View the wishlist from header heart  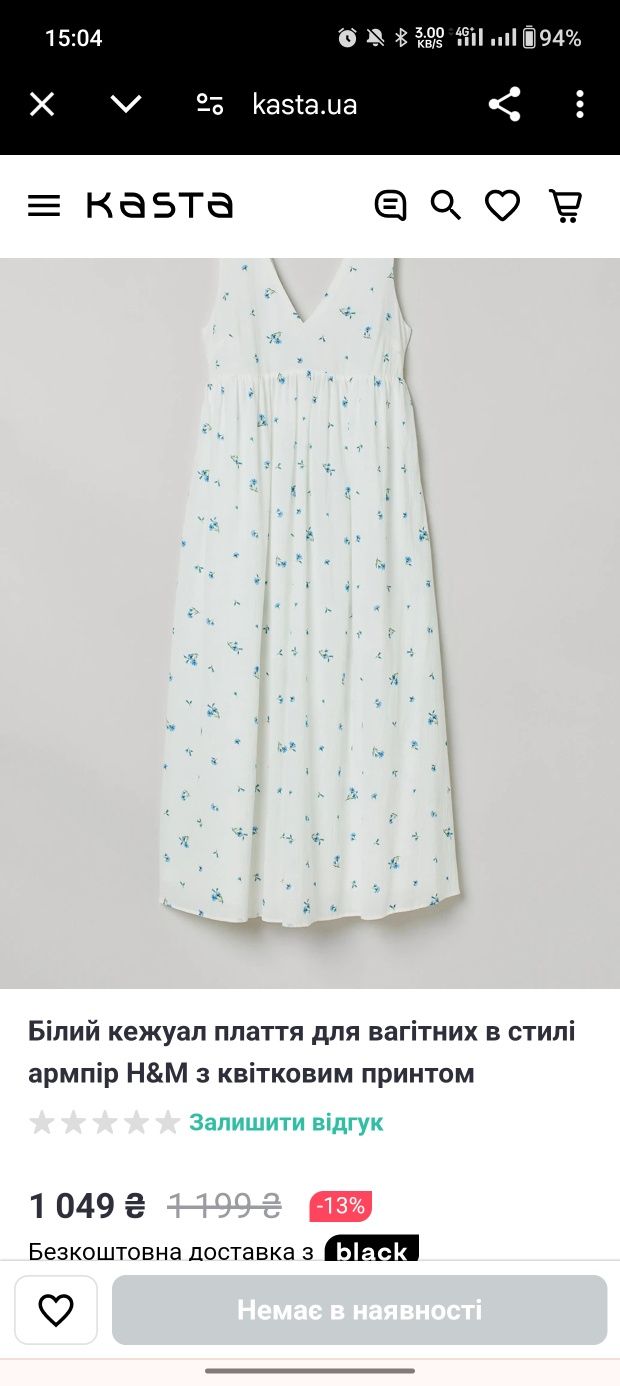(502, 206)
